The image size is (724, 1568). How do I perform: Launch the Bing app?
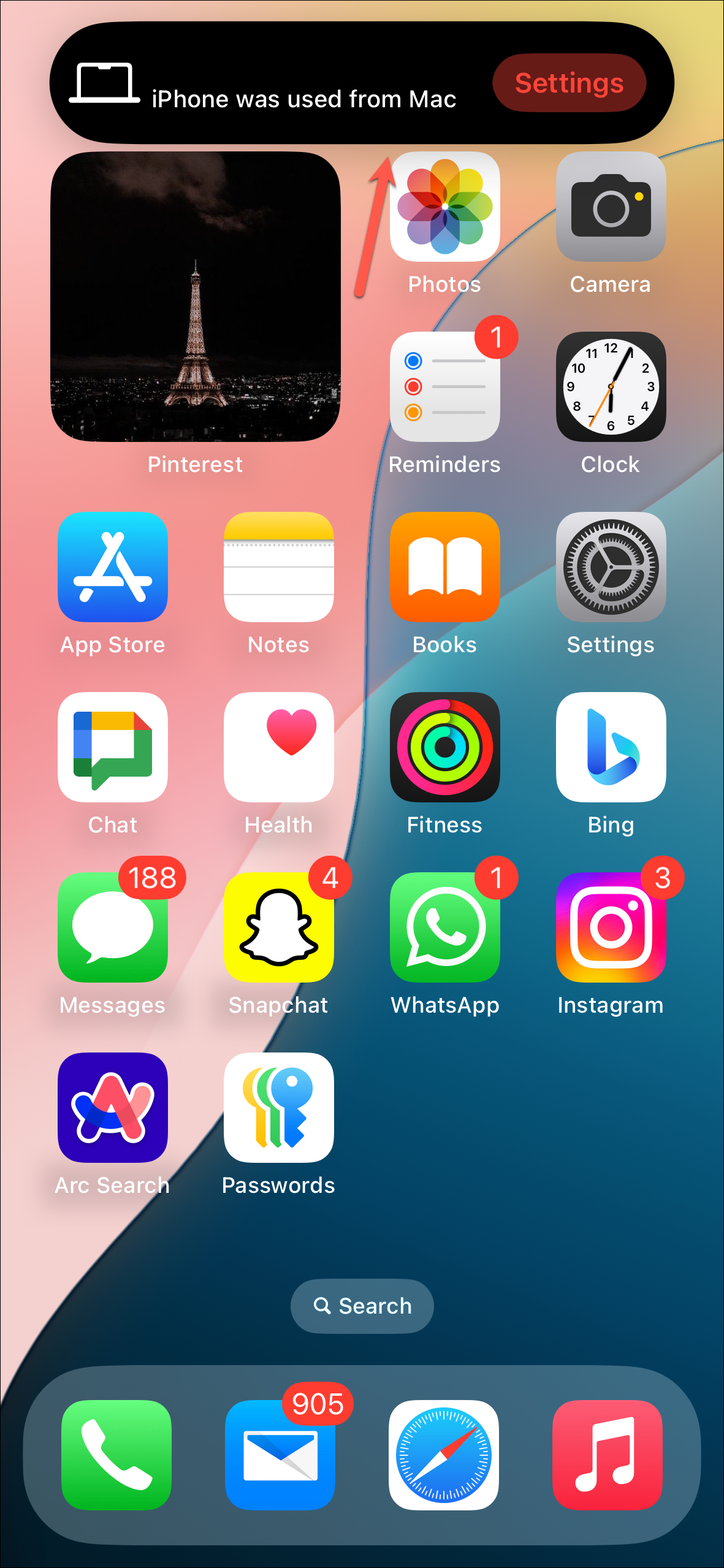(x=611, y=747)
